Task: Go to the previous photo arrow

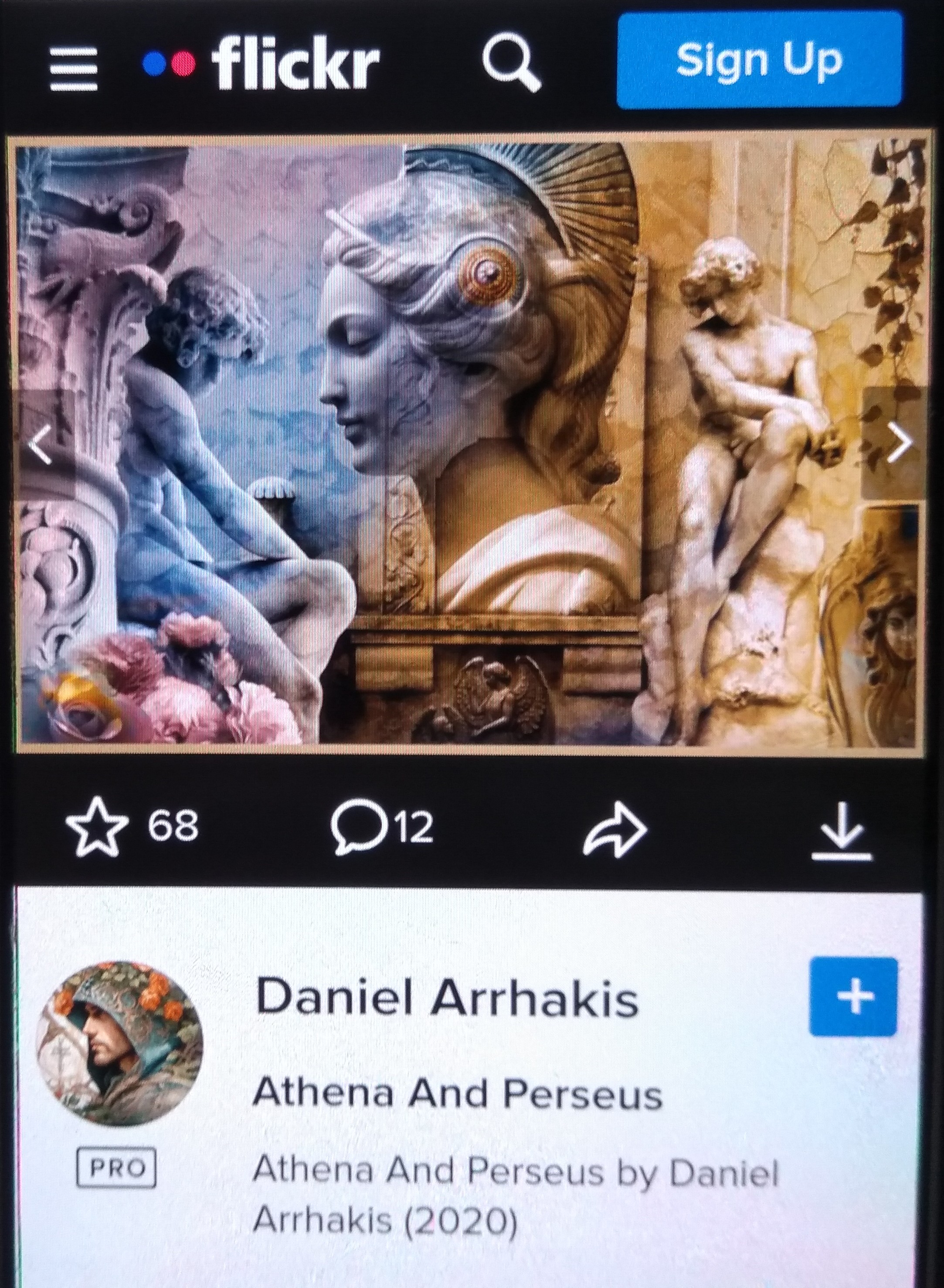Action: [x=41, y=444]
